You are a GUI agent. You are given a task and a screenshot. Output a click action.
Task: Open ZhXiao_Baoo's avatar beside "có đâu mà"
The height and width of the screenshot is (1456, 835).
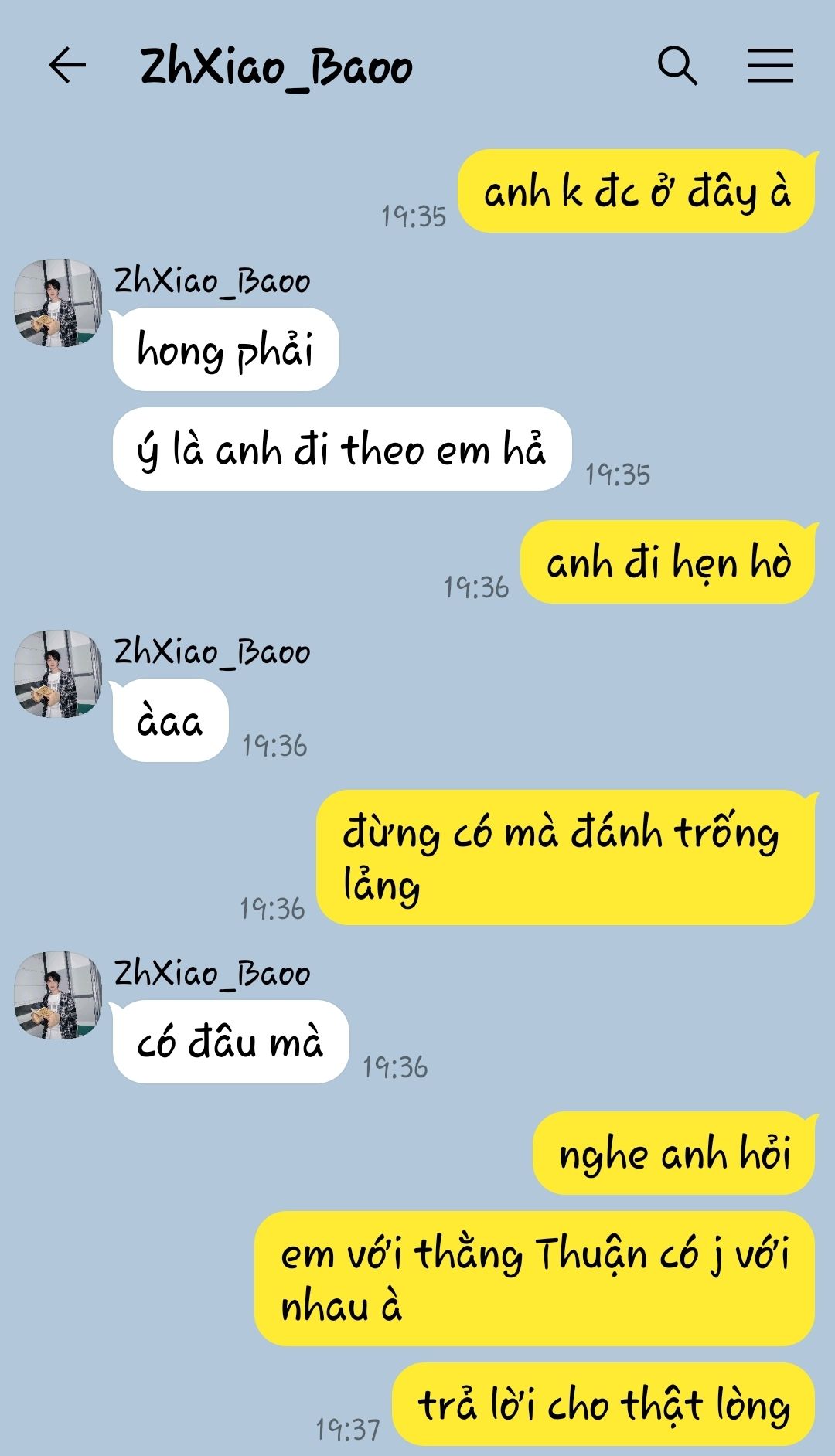(58, 995)
